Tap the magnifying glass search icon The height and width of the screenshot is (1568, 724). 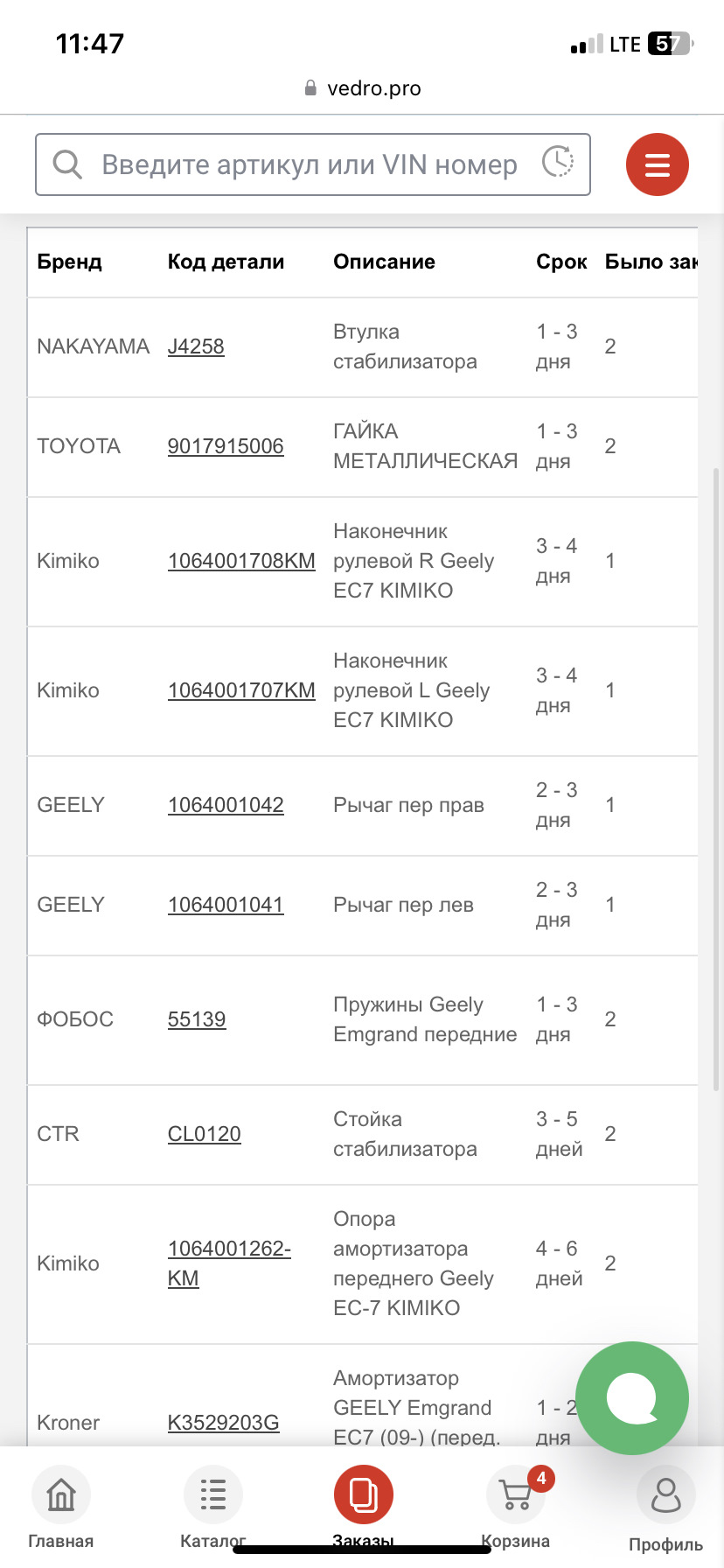67,164
